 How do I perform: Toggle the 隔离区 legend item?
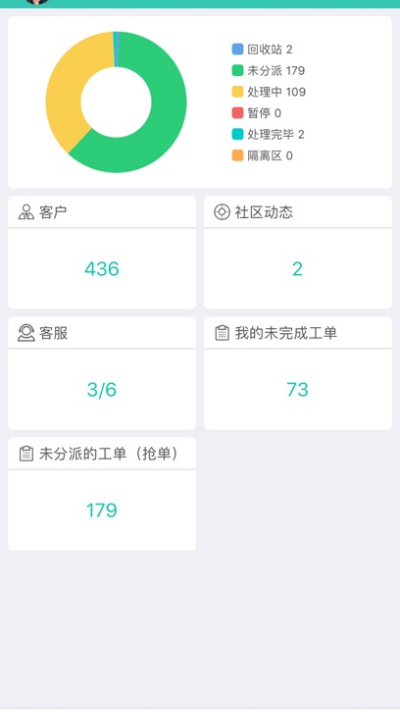[262, 156]
